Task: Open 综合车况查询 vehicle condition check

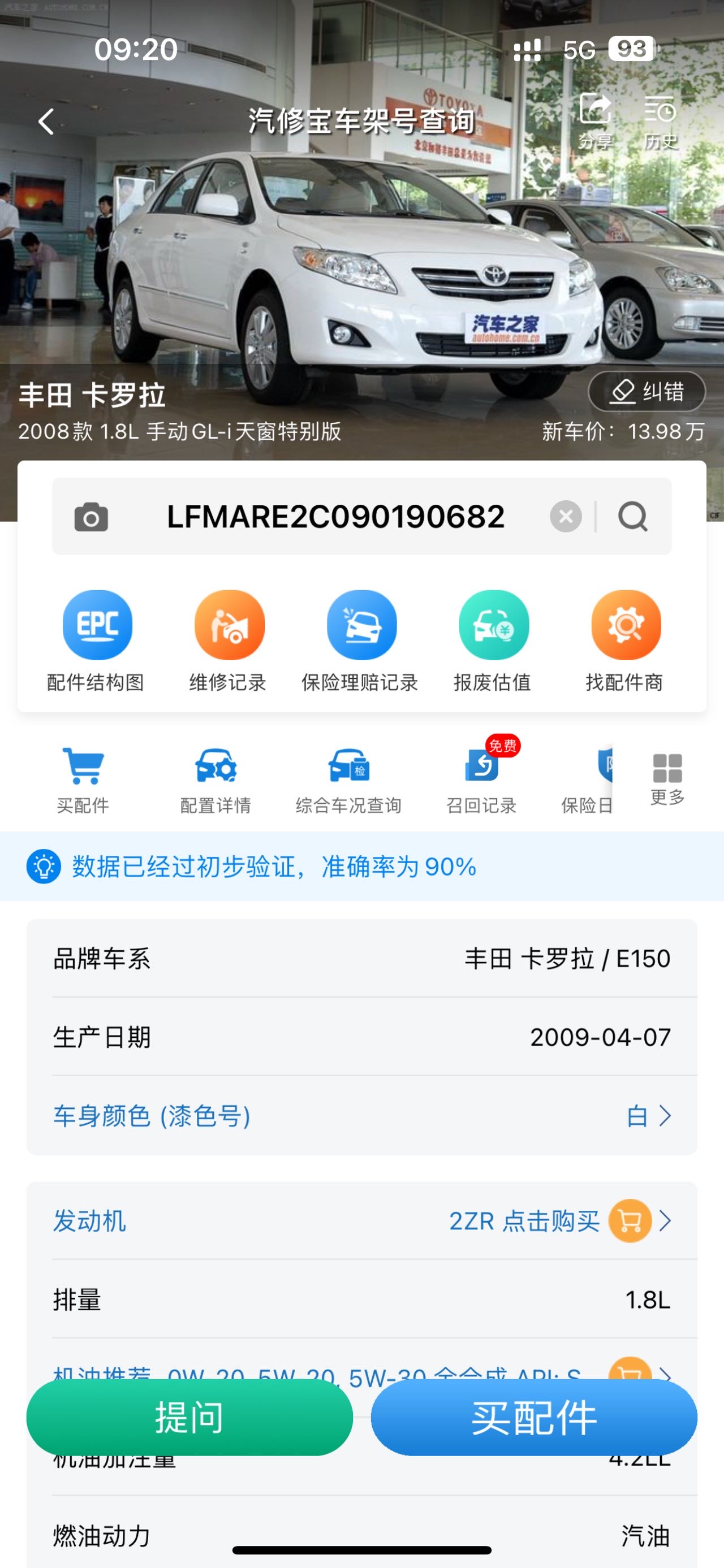Action: tap(348, 779)
